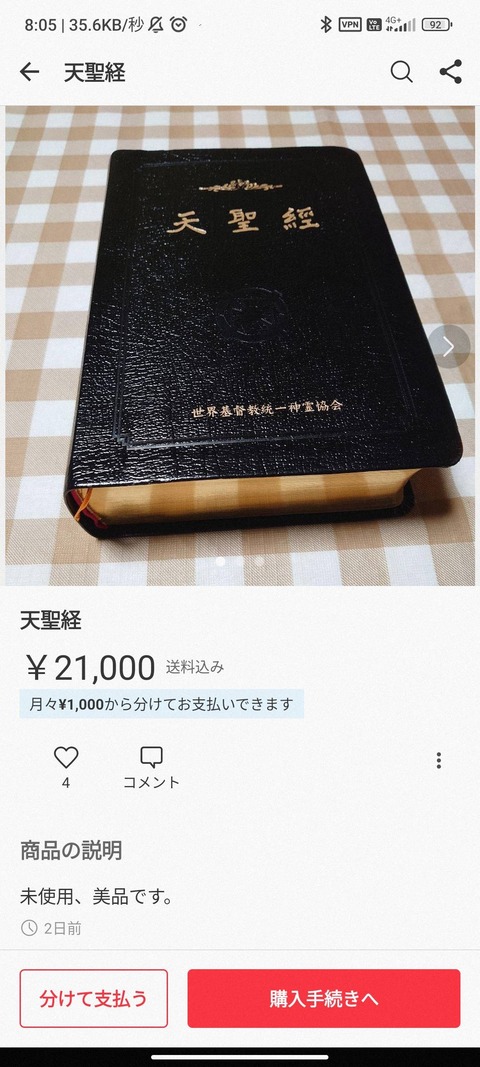Show the next product photo with the arrow
Screen dimensions: 480x1067
pyautogui.click(x=449, y=346)
